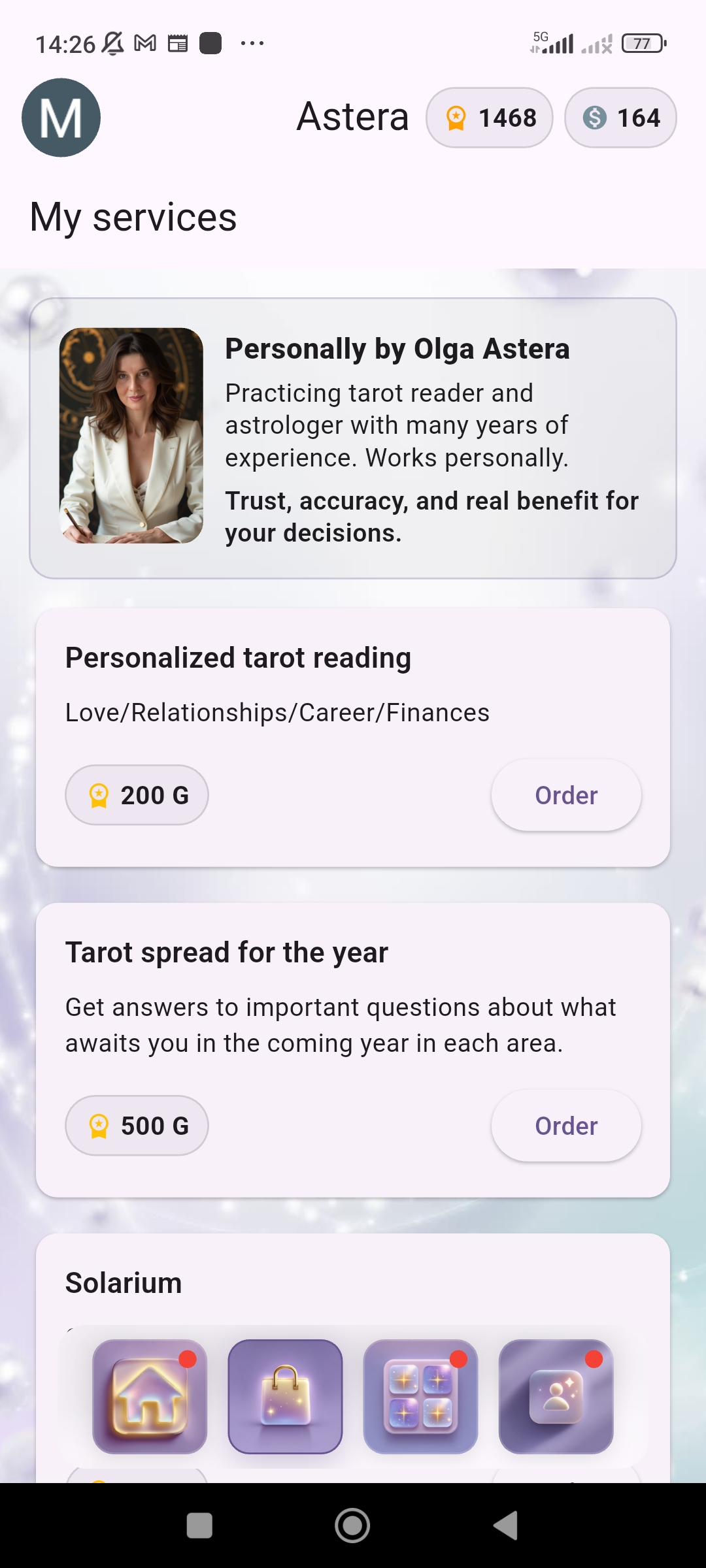Viewport: 706px width, 1568px height.
Task: Switch to the shopping bag tab
Action: pos(285,1396)
